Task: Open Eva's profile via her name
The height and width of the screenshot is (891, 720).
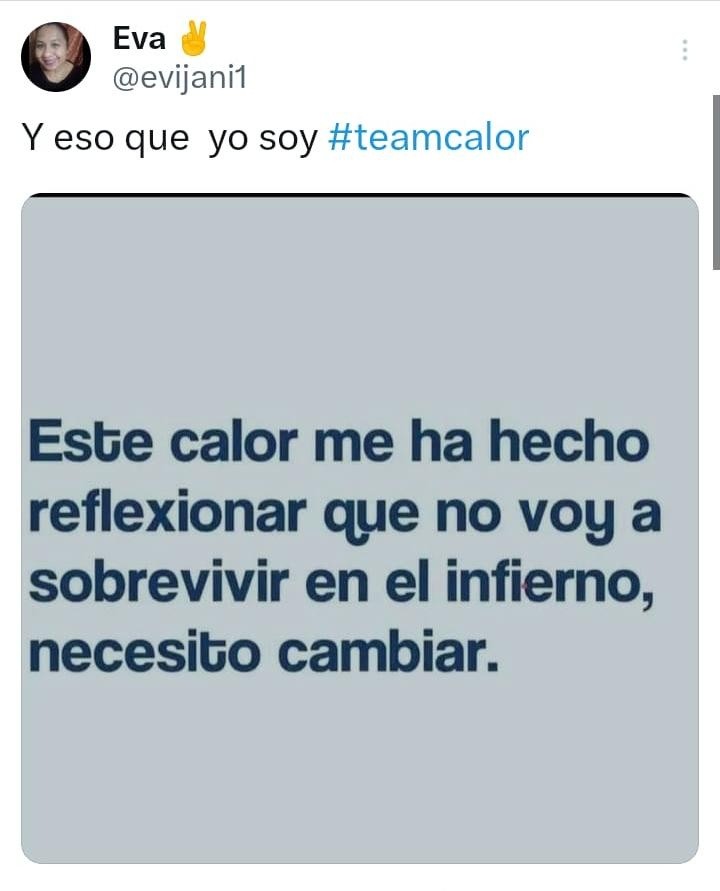Action: click(x=140, y=41)
